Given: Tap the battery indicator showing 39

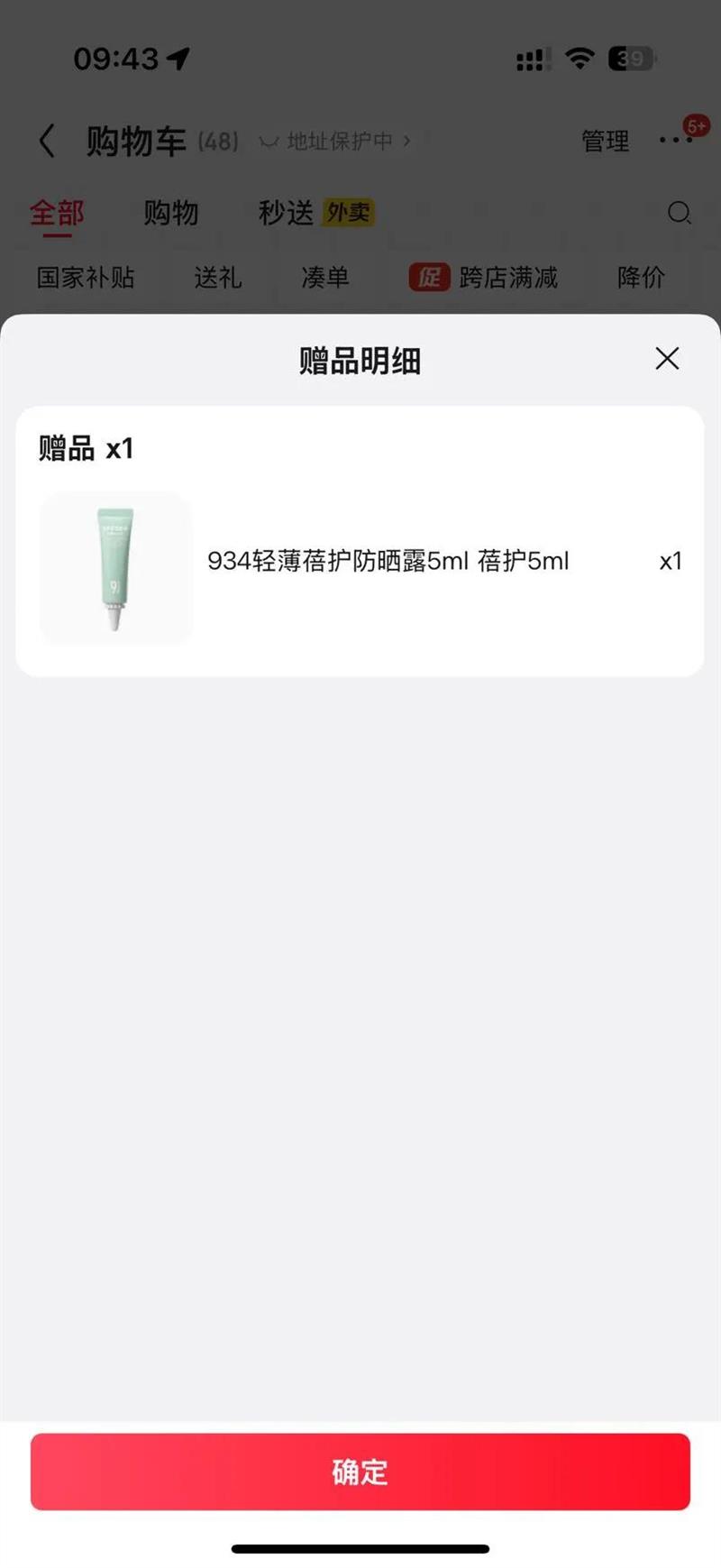Looking at the screenshot, I should click(629, 59).
